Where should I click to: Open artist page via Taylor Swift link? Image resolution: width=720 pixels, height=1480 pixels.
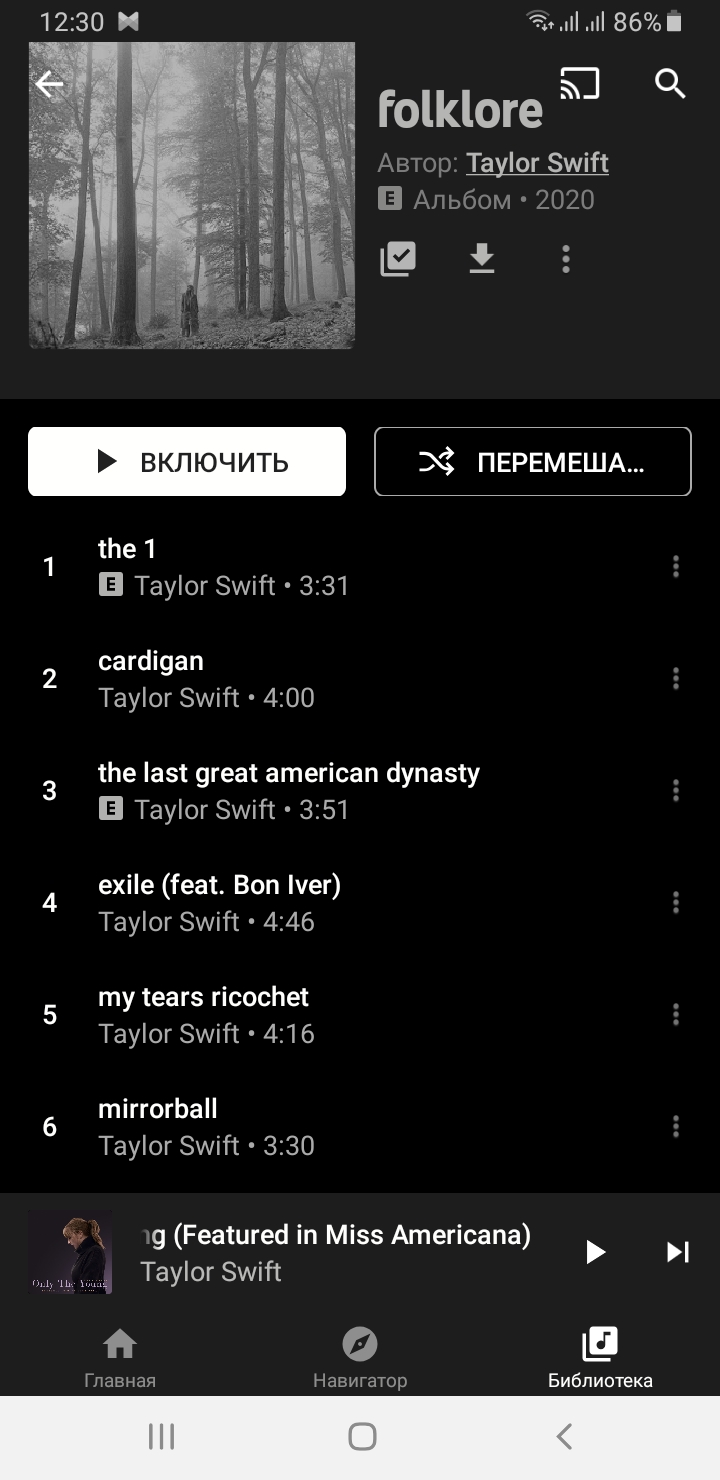coord(537,162)
